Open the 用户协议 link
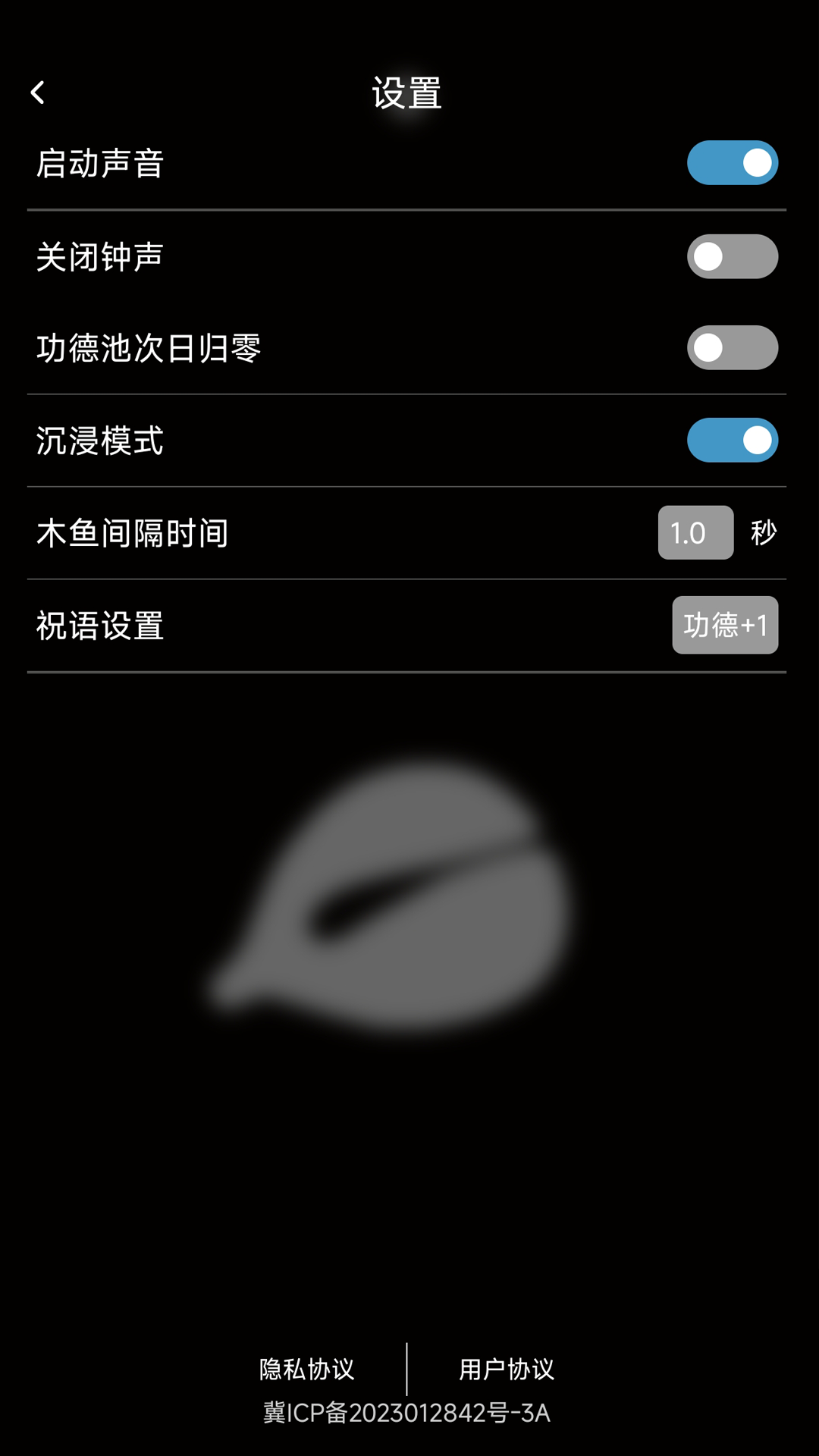This screenshot has height=1456, width=819. 506,1370
